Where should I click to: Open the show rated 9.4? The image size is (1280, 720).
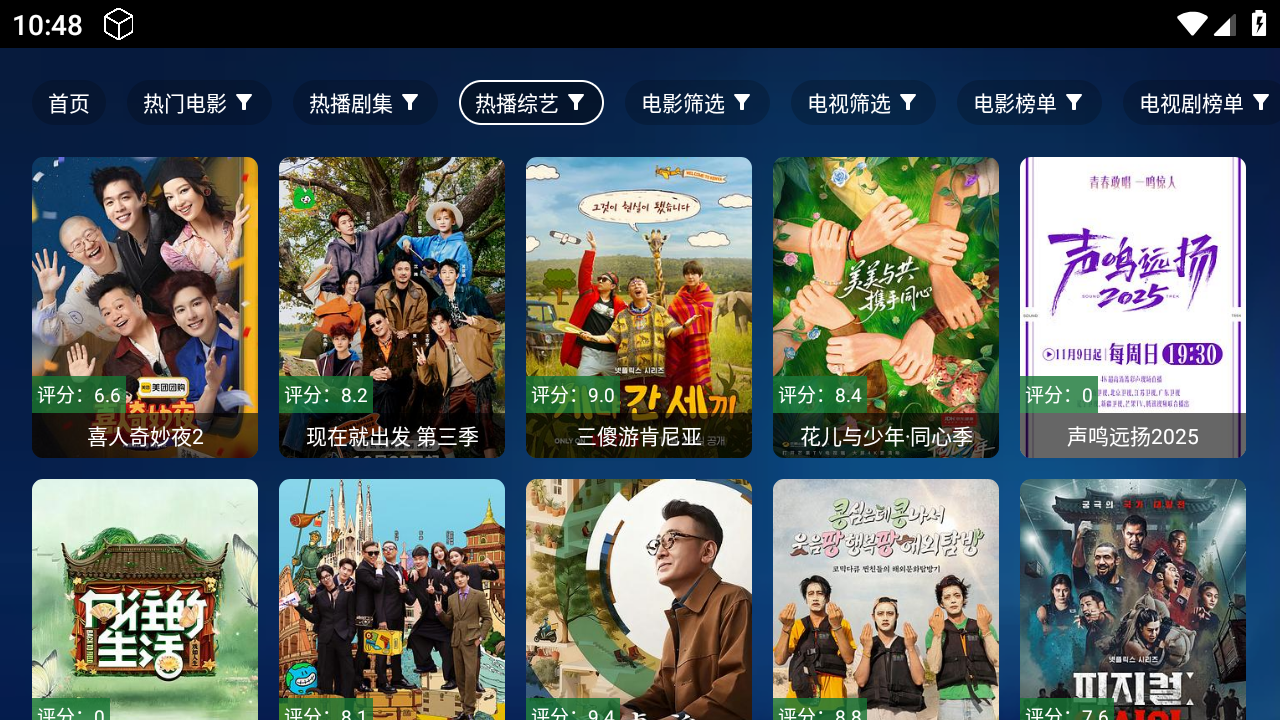(639, 598)
